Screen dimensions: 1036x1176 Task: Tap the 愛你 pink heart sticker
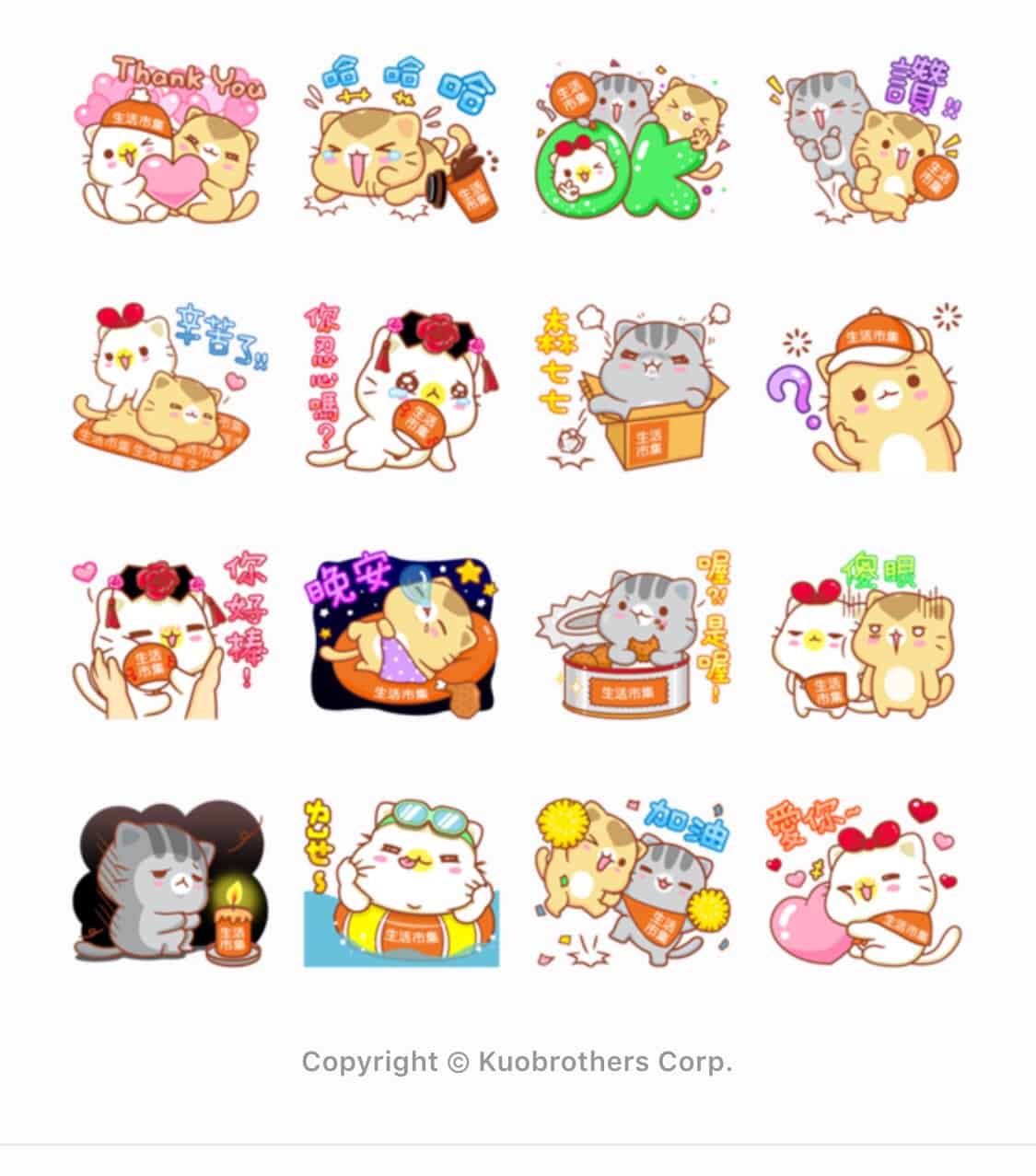[x=863, y=882]
